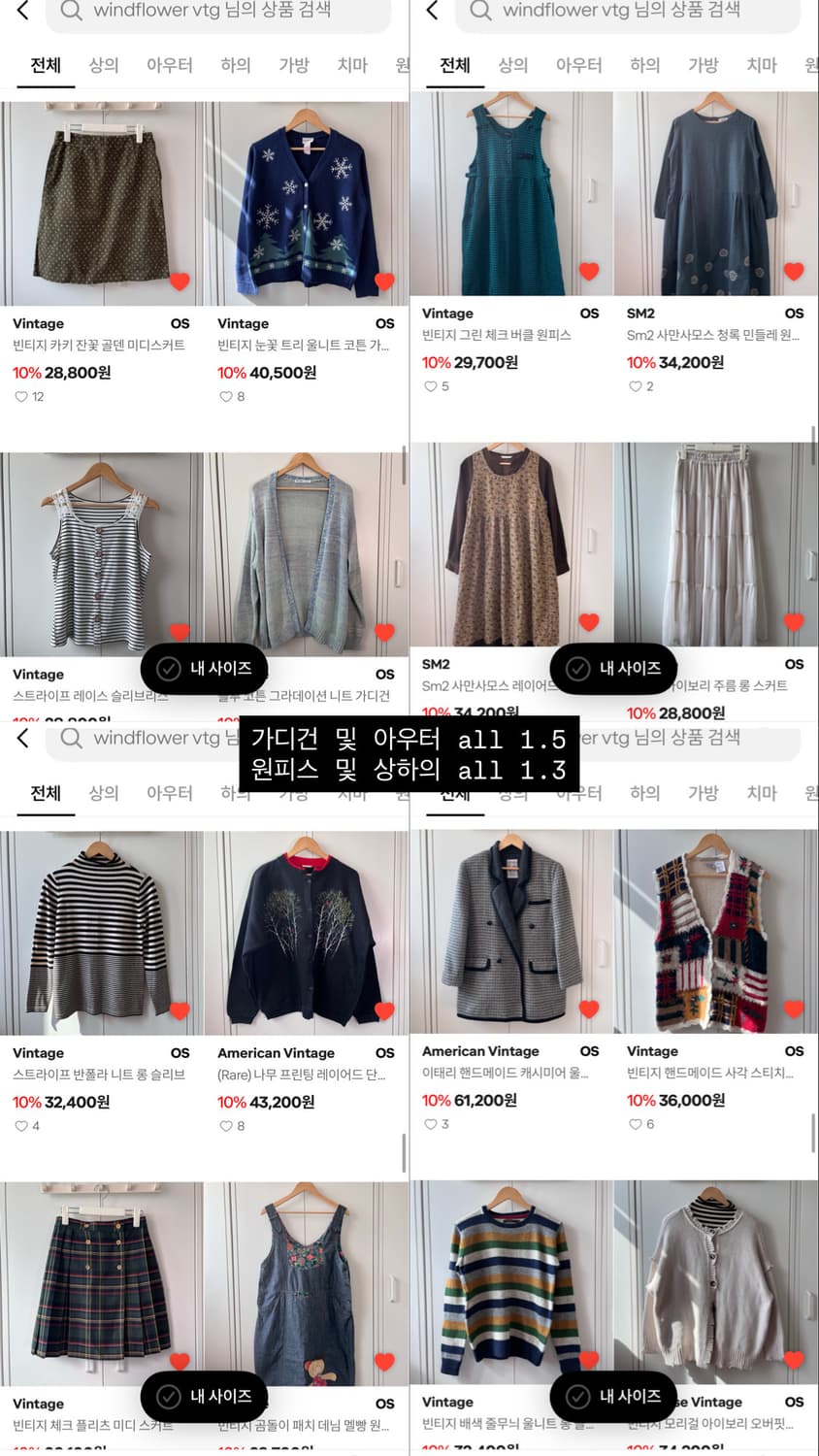The width and height of the screenshot is (819, 1456).
Task: Tap the back arrow on the top-left search screen
Action: pyautogui.click(x=21, y=13)
